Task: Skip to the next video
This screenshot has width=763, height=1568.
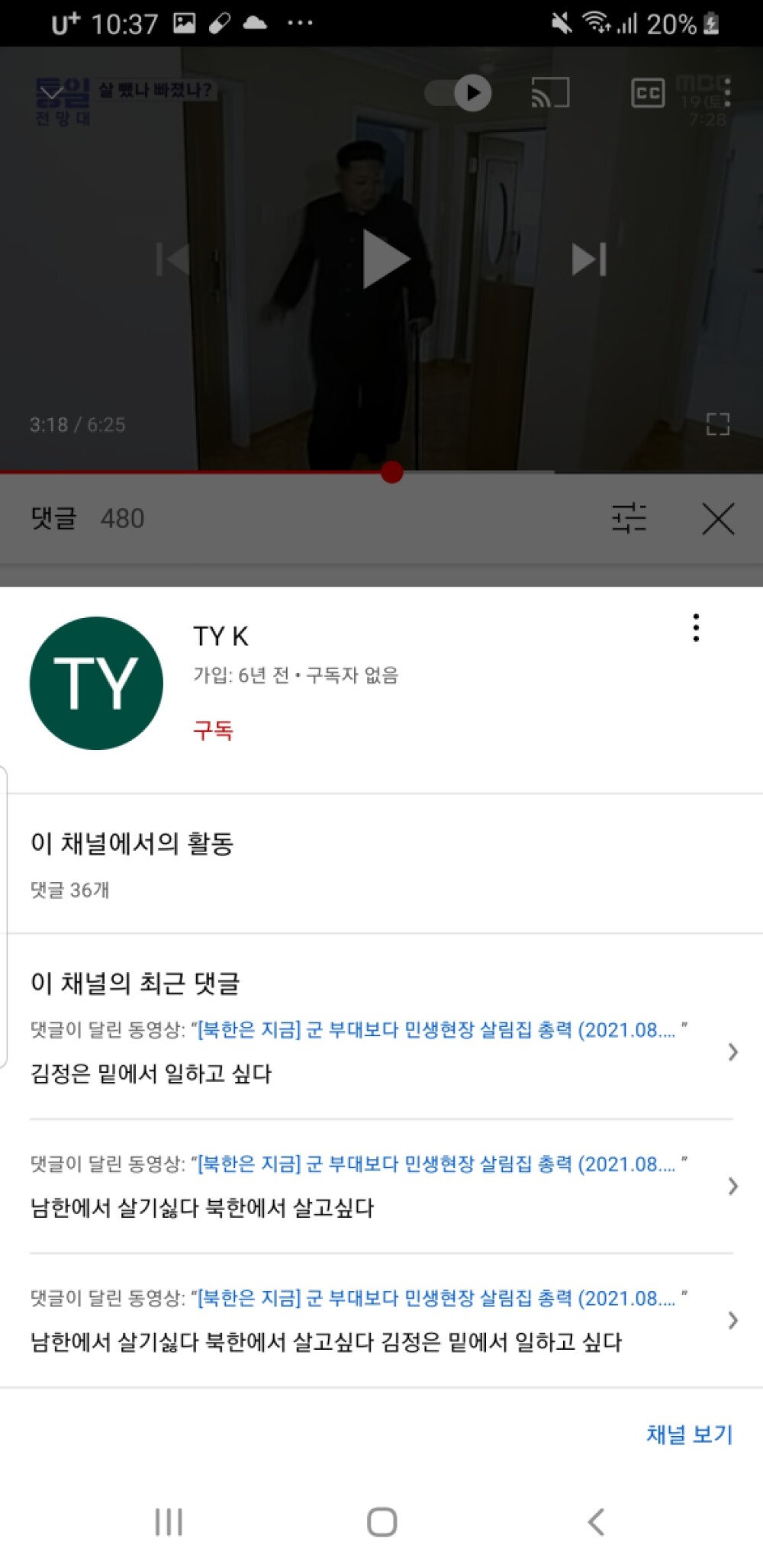Action: pyautogui.click(x=589, y=259)
